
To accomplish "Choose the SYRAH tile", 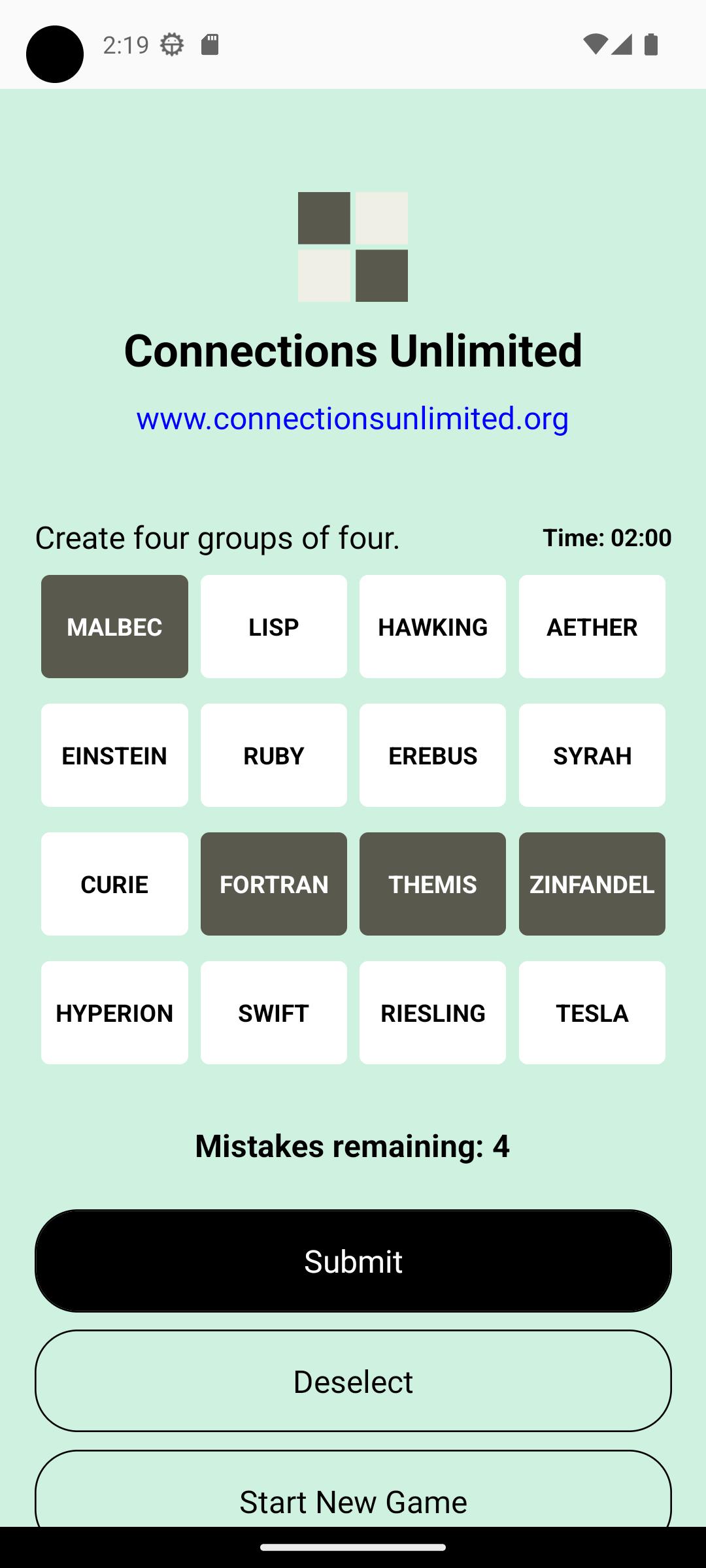I will click(592, 755).
